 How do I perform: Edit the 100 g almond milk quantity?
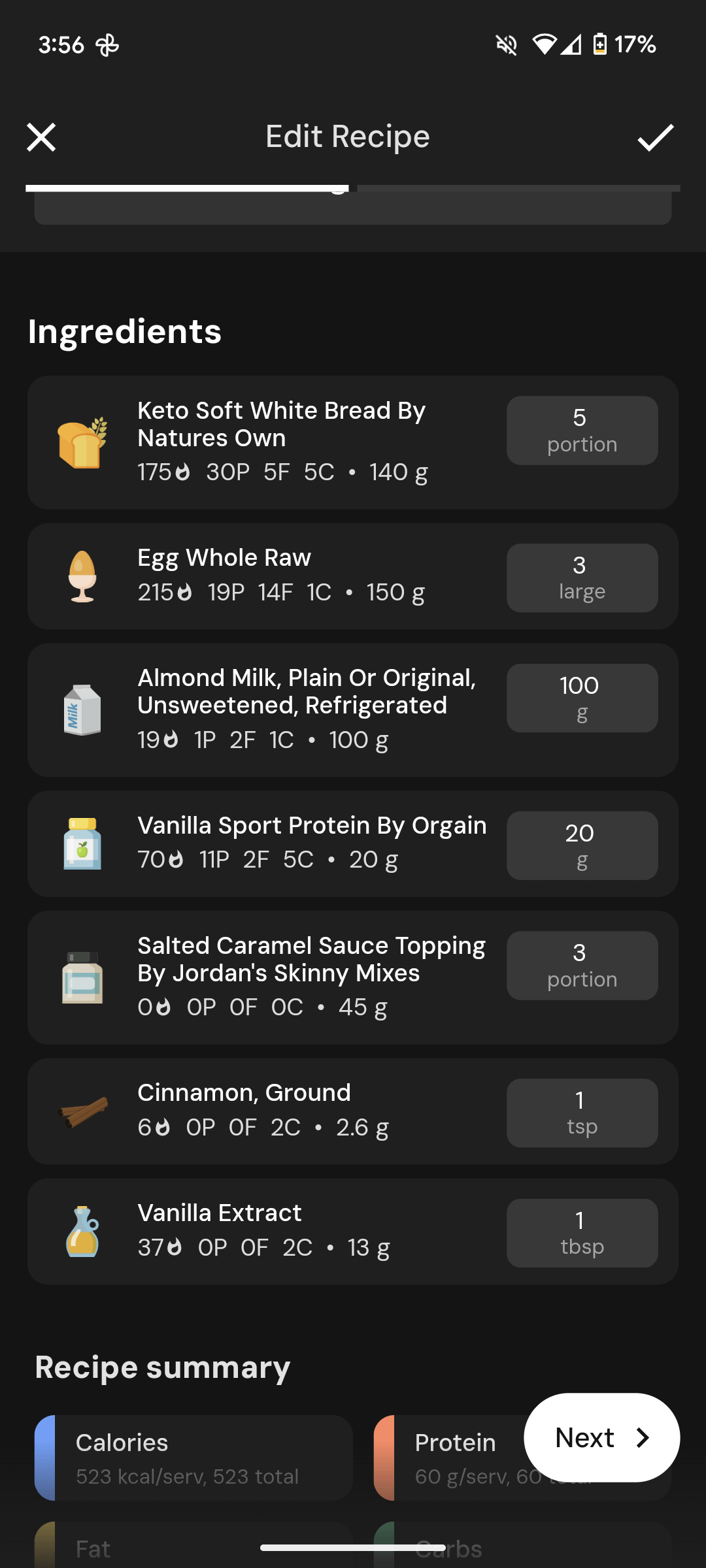click(x=582, y=698)
